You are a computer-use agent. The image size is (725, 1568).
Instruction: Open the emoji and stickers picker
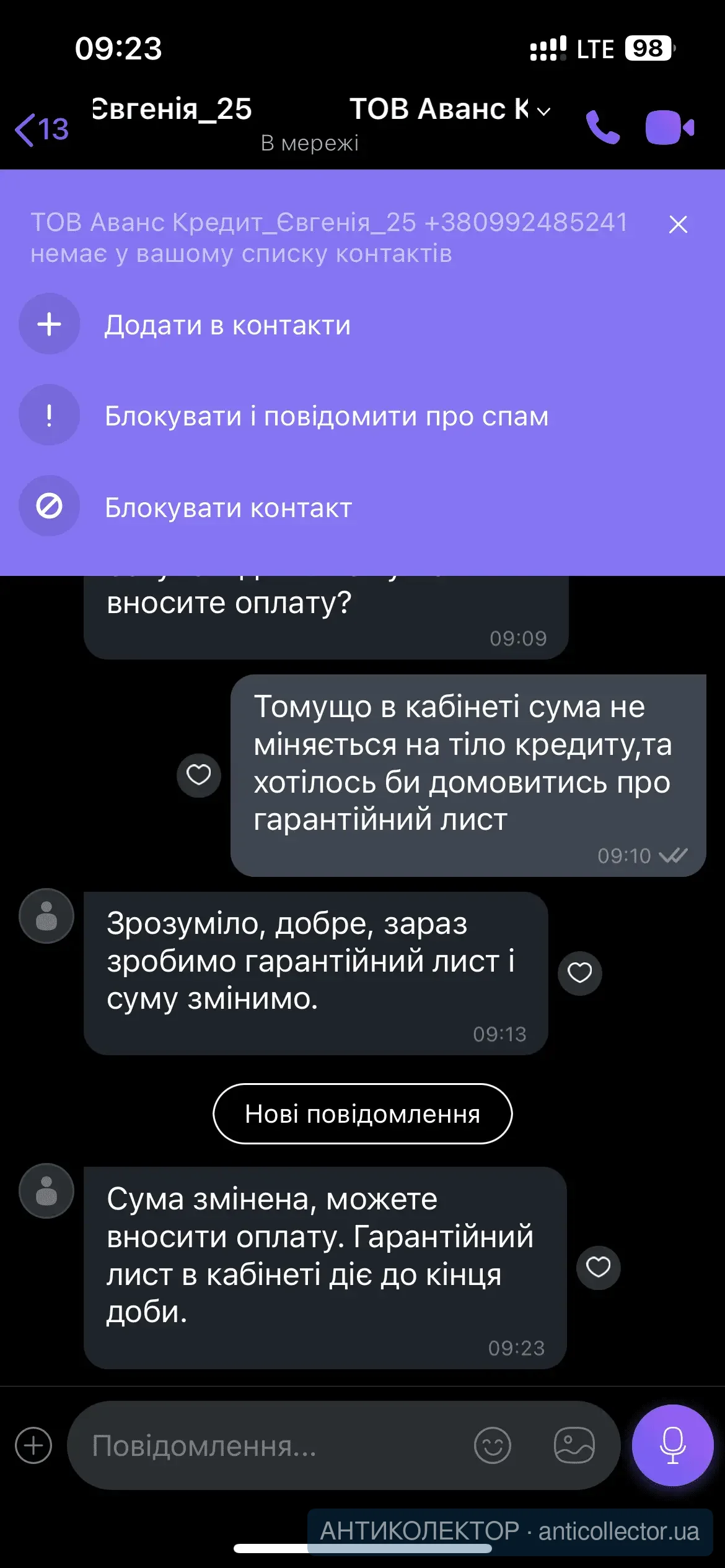[493, 1445]
